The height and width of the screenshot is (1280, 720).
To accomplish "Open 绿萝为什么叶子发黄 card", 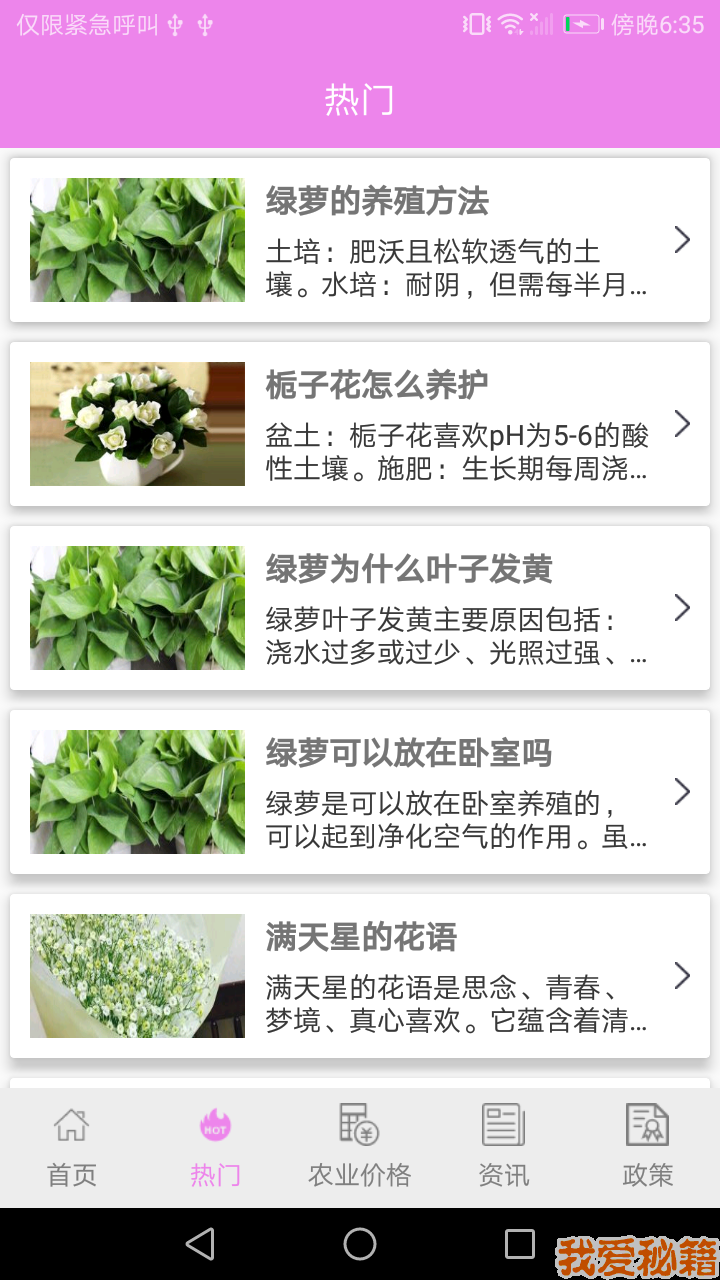I will pos(360,608).
